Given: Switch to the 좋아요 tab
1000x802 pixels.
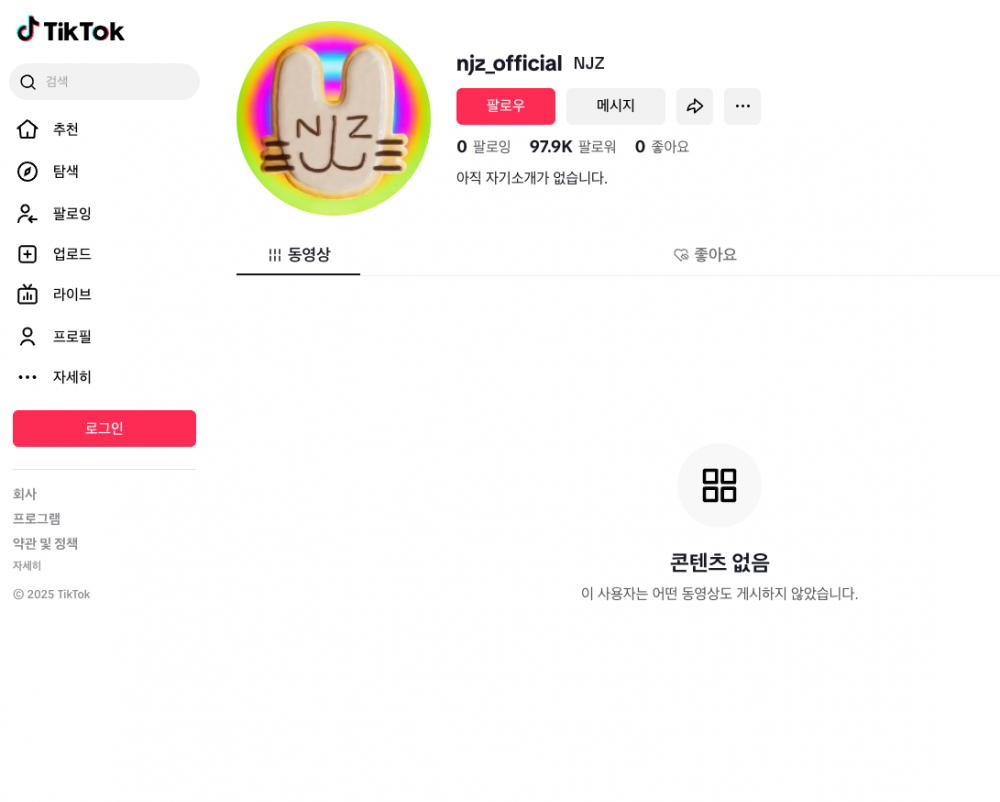Looking at the screenshot, I should (705, 255).
